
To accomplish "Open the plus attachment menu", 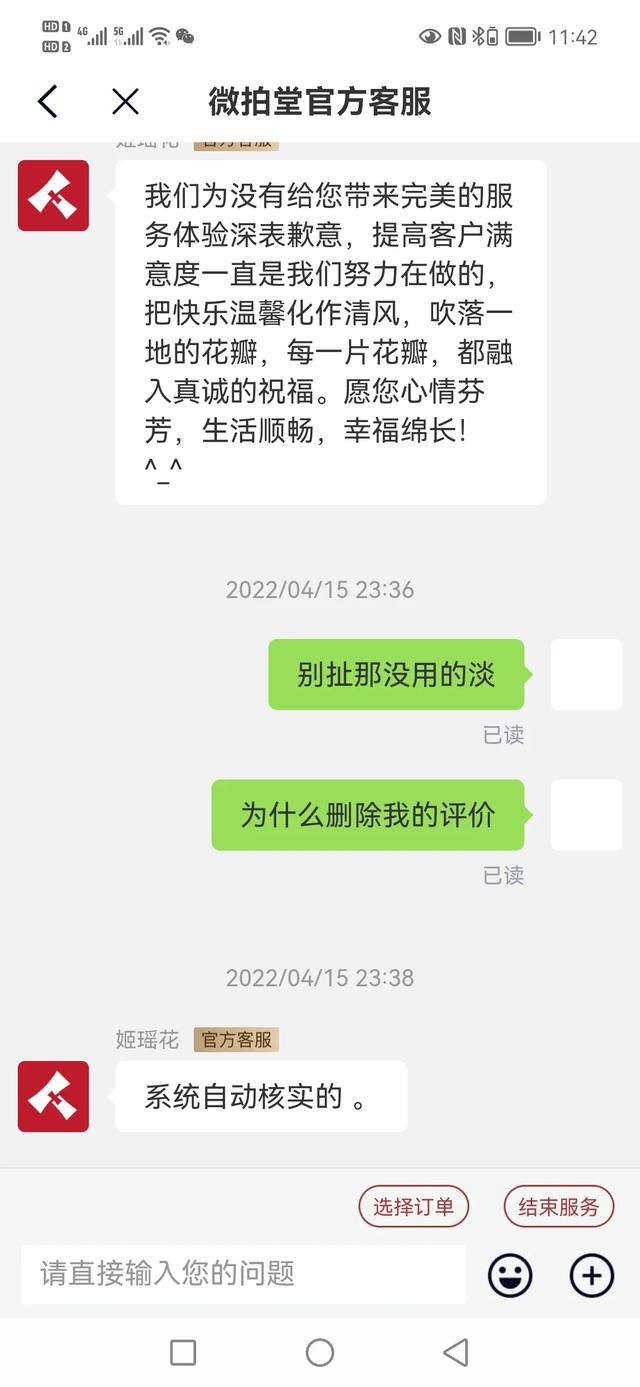I will point(591,1275).
